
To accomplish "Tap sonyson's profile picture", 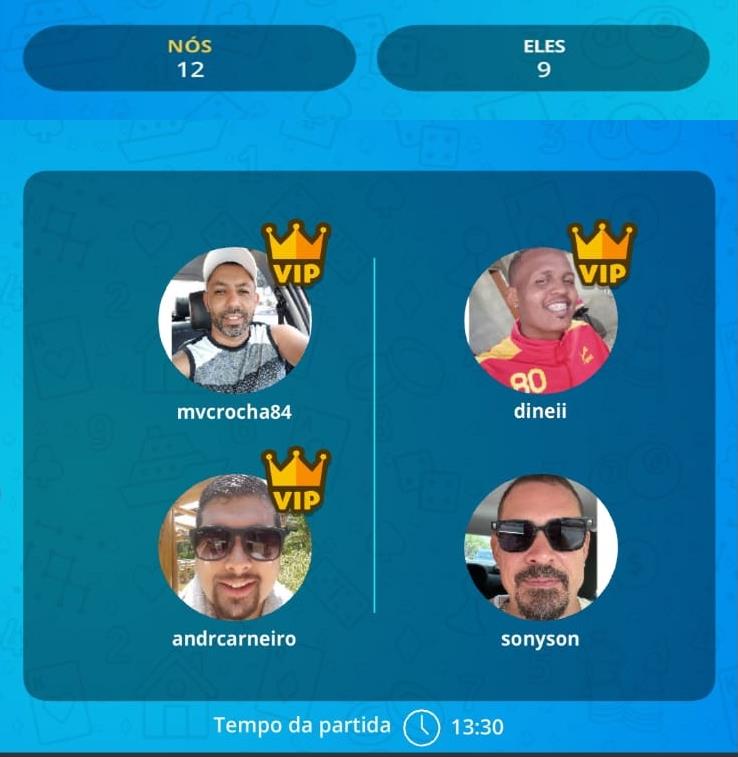I will click(541, 547).
